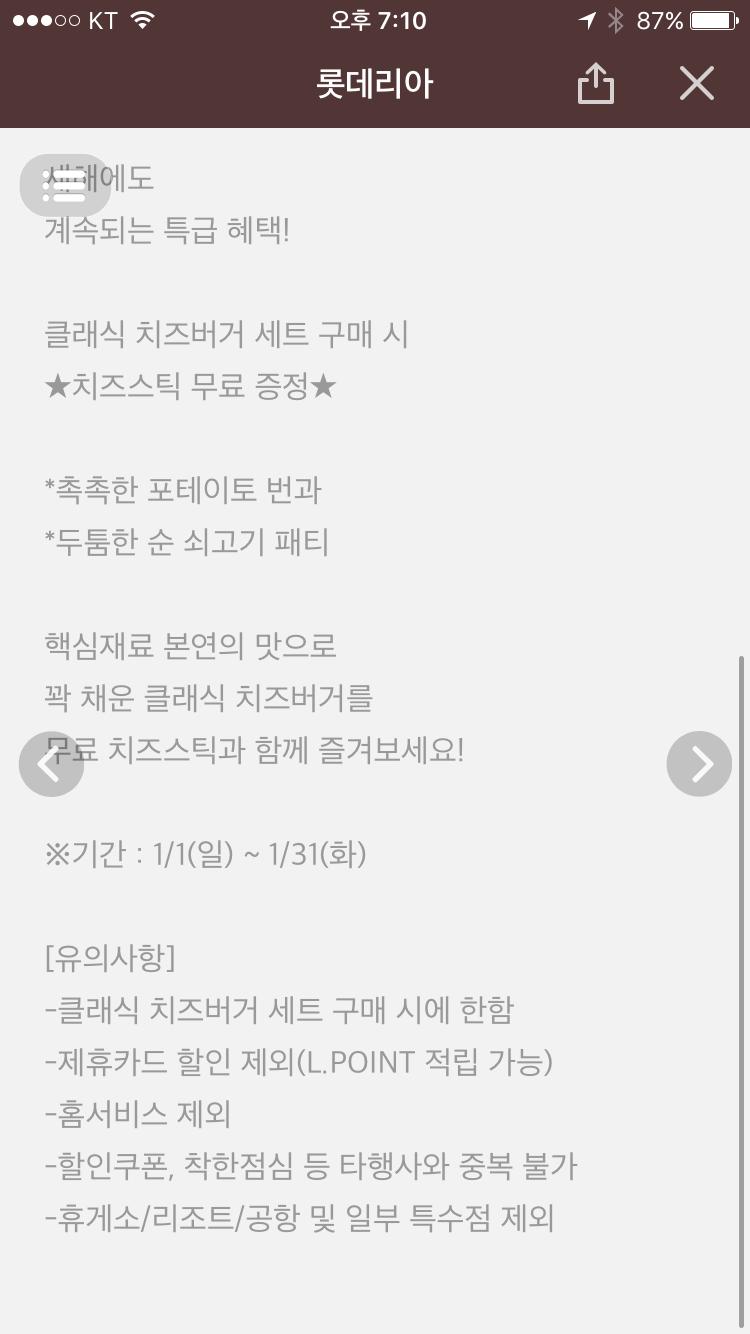Go to the previous promotion page
The height and width of the screenshot is (1334, 750).
click(x=51, y=764)
